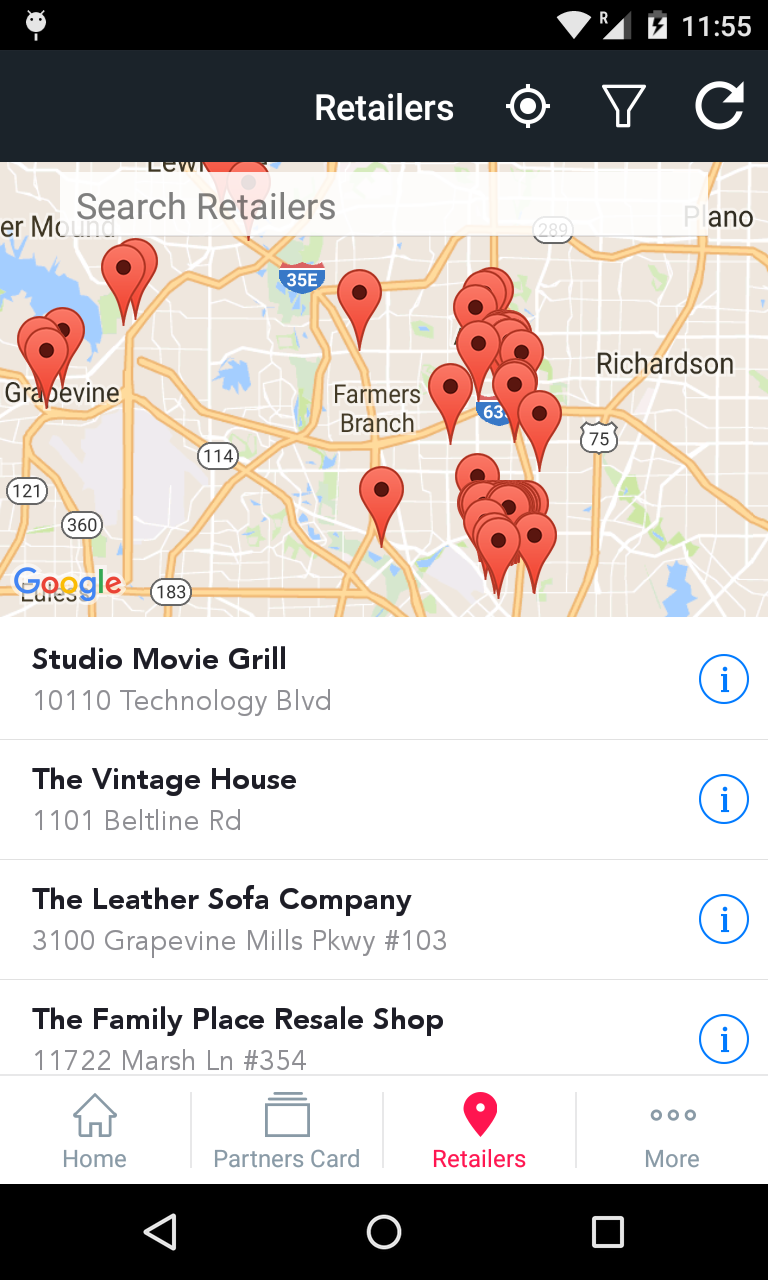This screenshot has height=1280, width=768.
Task: Select the Retailers tab
Action: pyautogui.click(x=479, y=1131)
